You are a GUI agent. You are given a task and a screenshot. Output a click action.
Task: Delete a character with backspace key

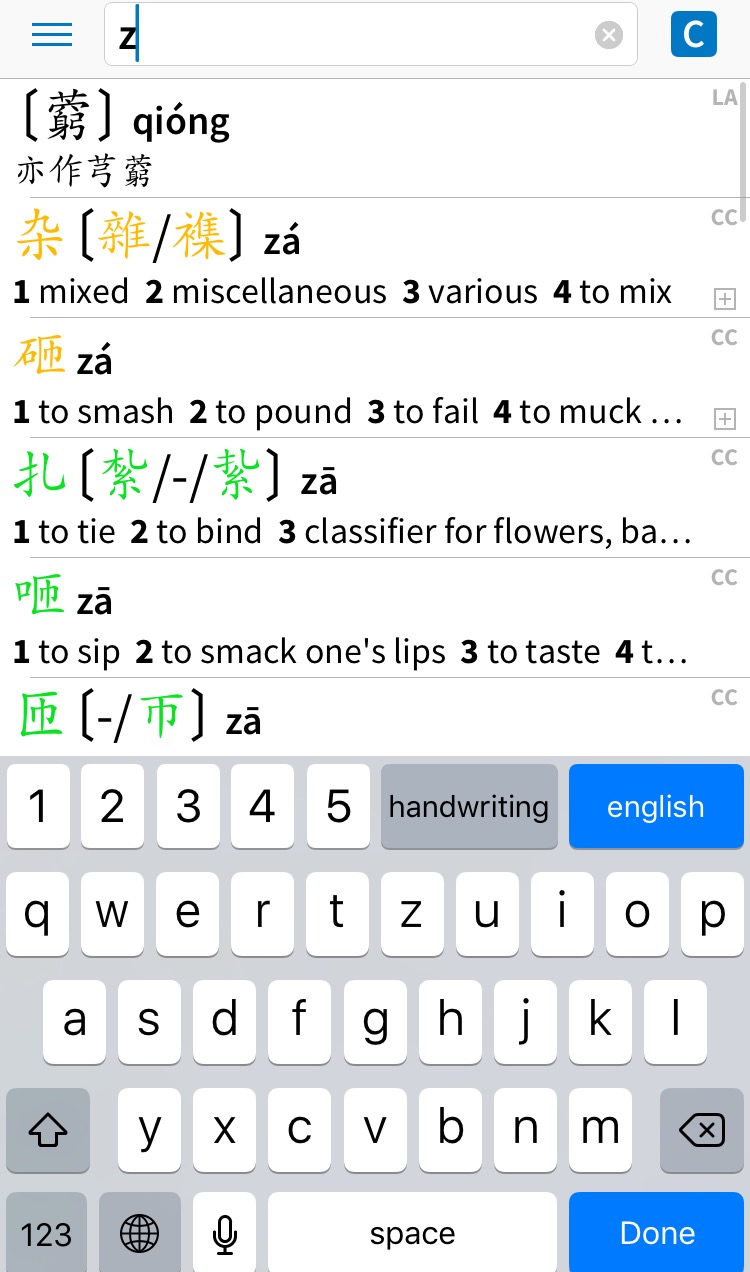coord(701,1131)
